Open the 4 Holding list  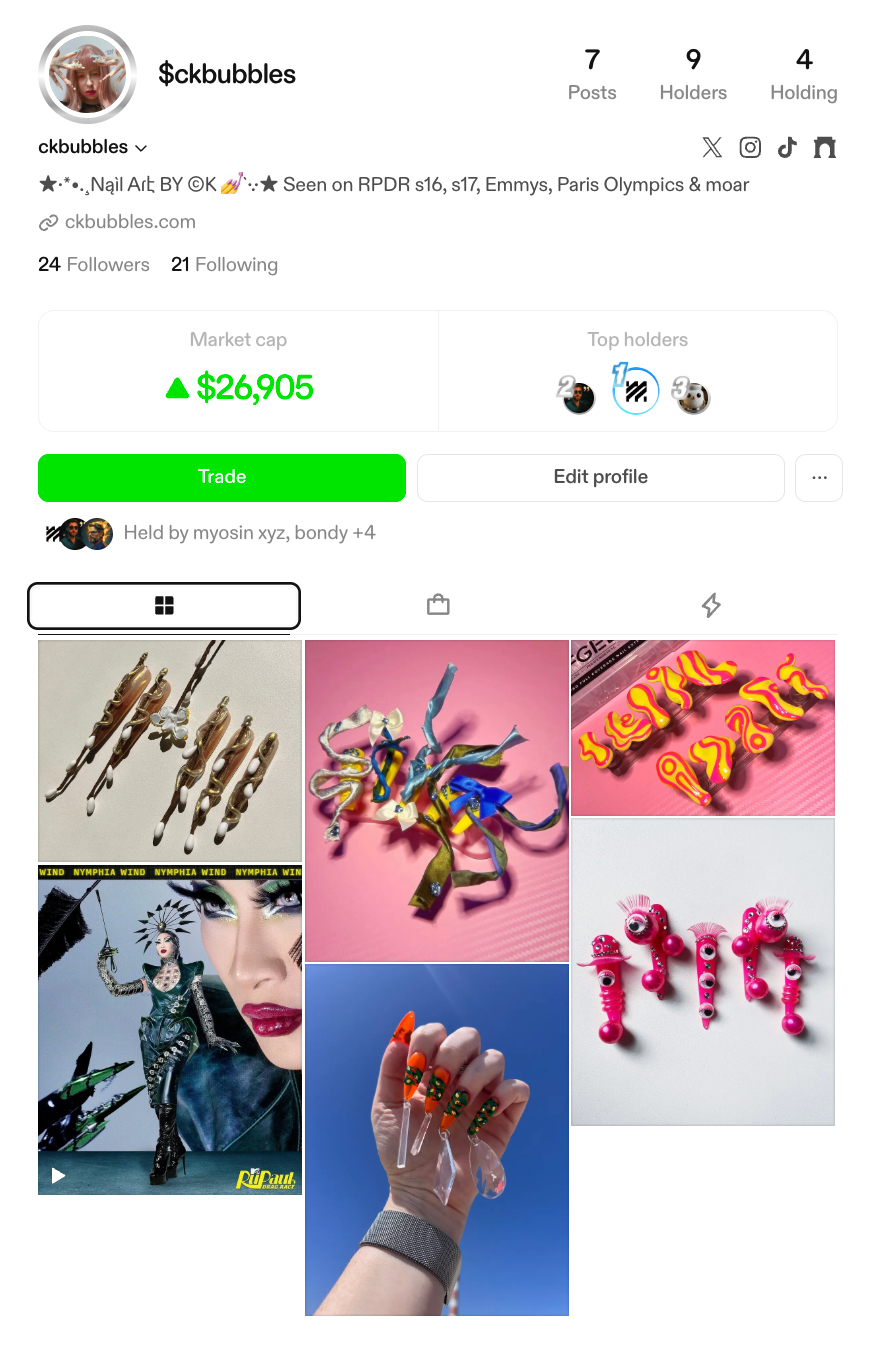click(803, 75)
